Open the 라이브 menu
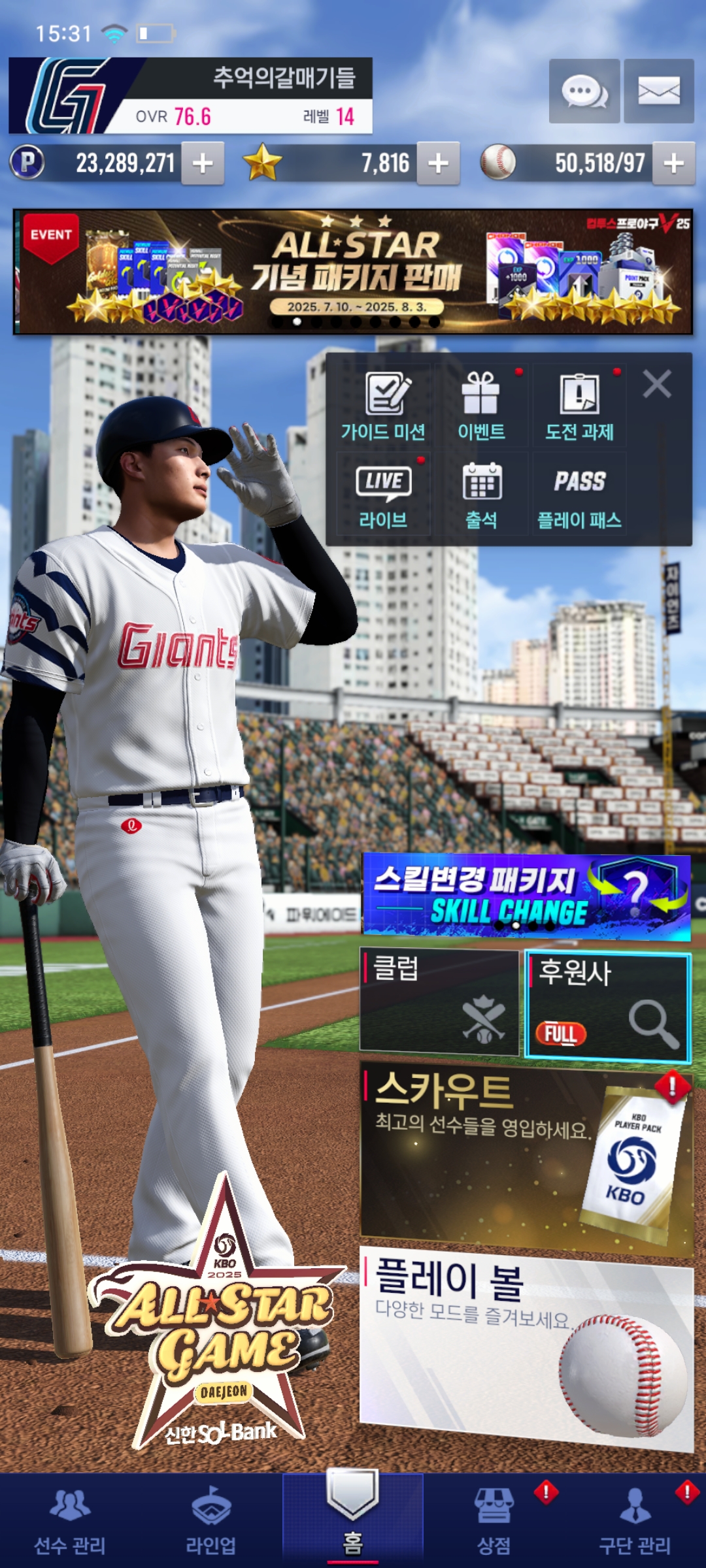 tap(383, 495)
